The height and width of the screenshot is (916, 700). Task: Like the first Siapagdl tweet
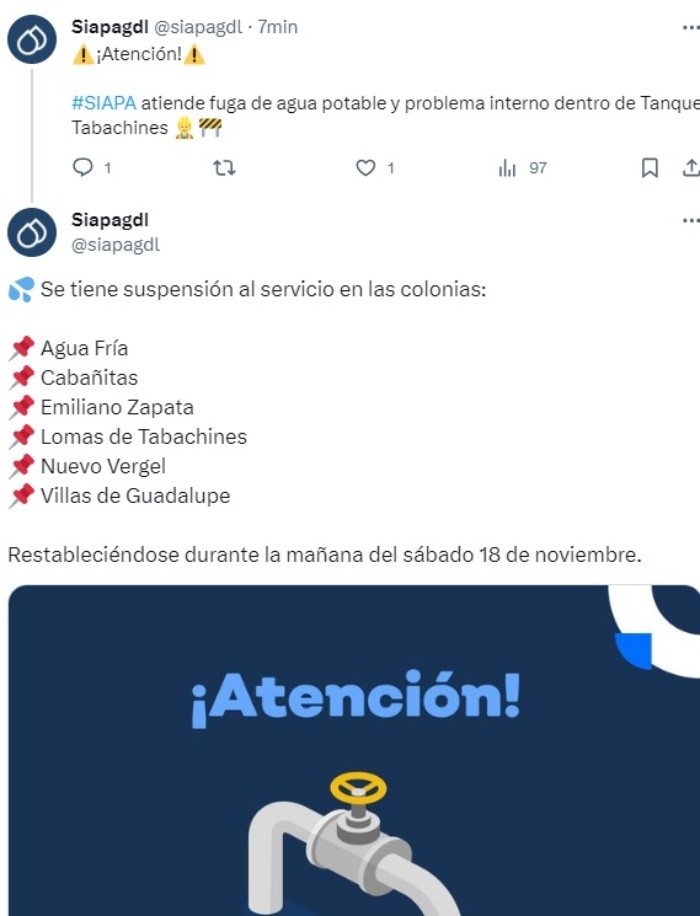(x=366, y=168)
